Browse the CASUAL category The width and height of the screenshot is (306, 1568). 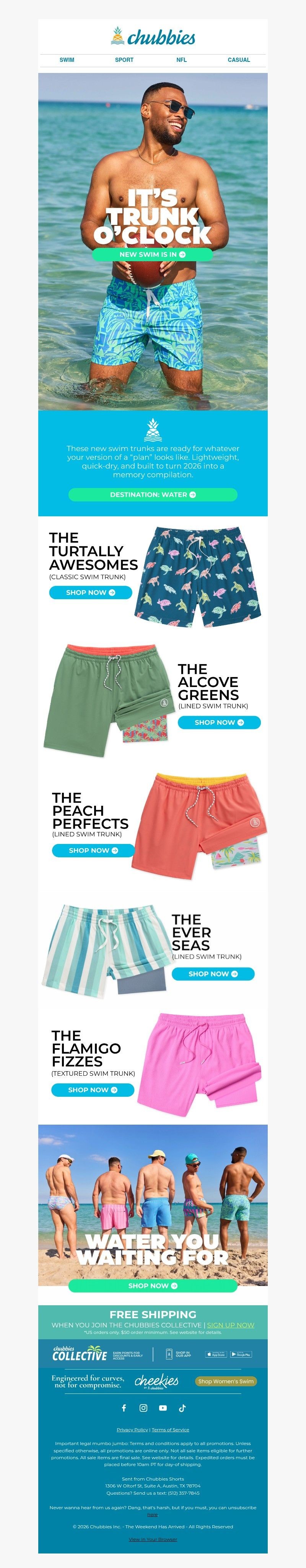[239, 60]
